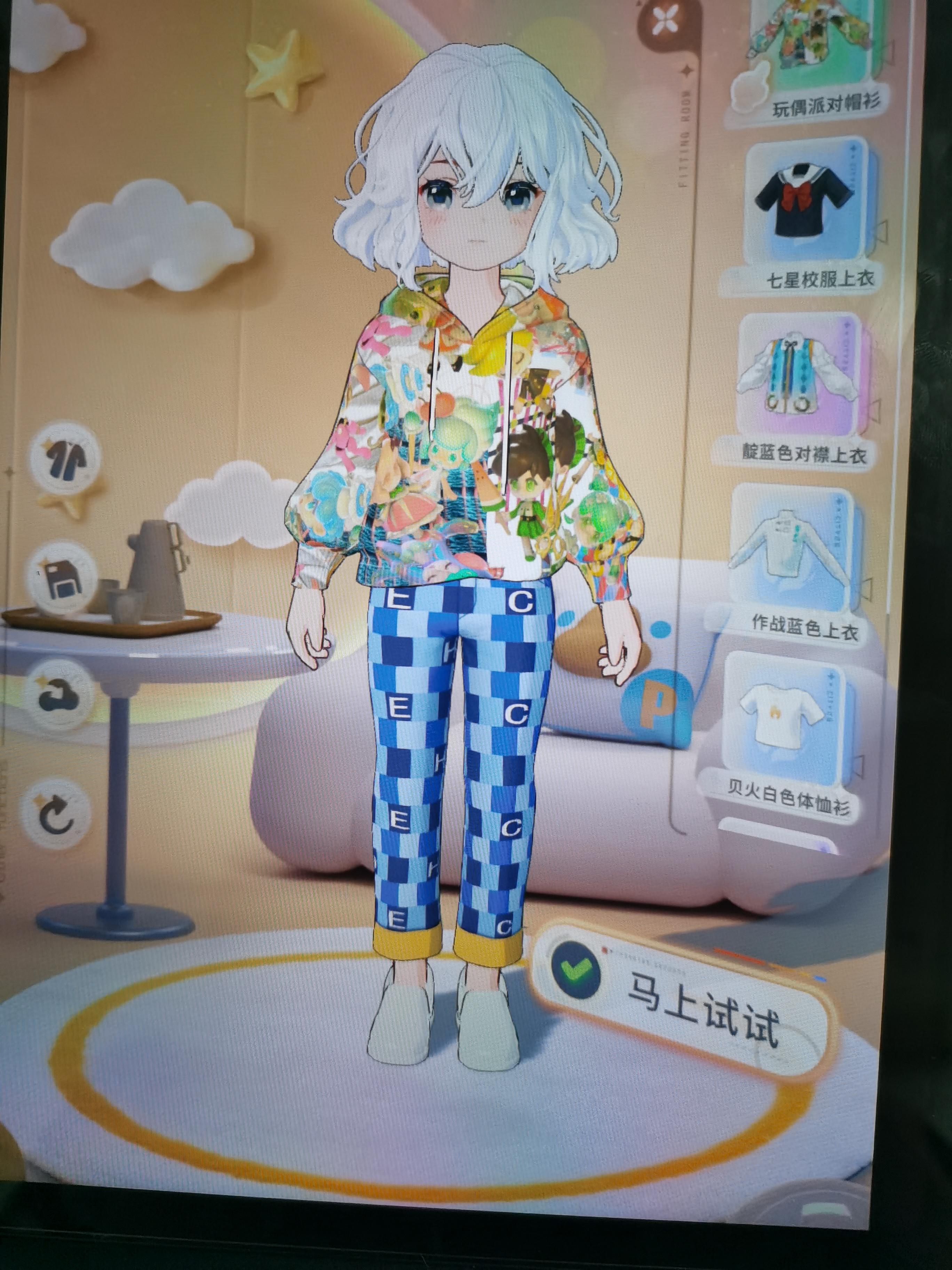Select the 靛蓝色对襟上衣 clothing thumbnail

(799, 373)
